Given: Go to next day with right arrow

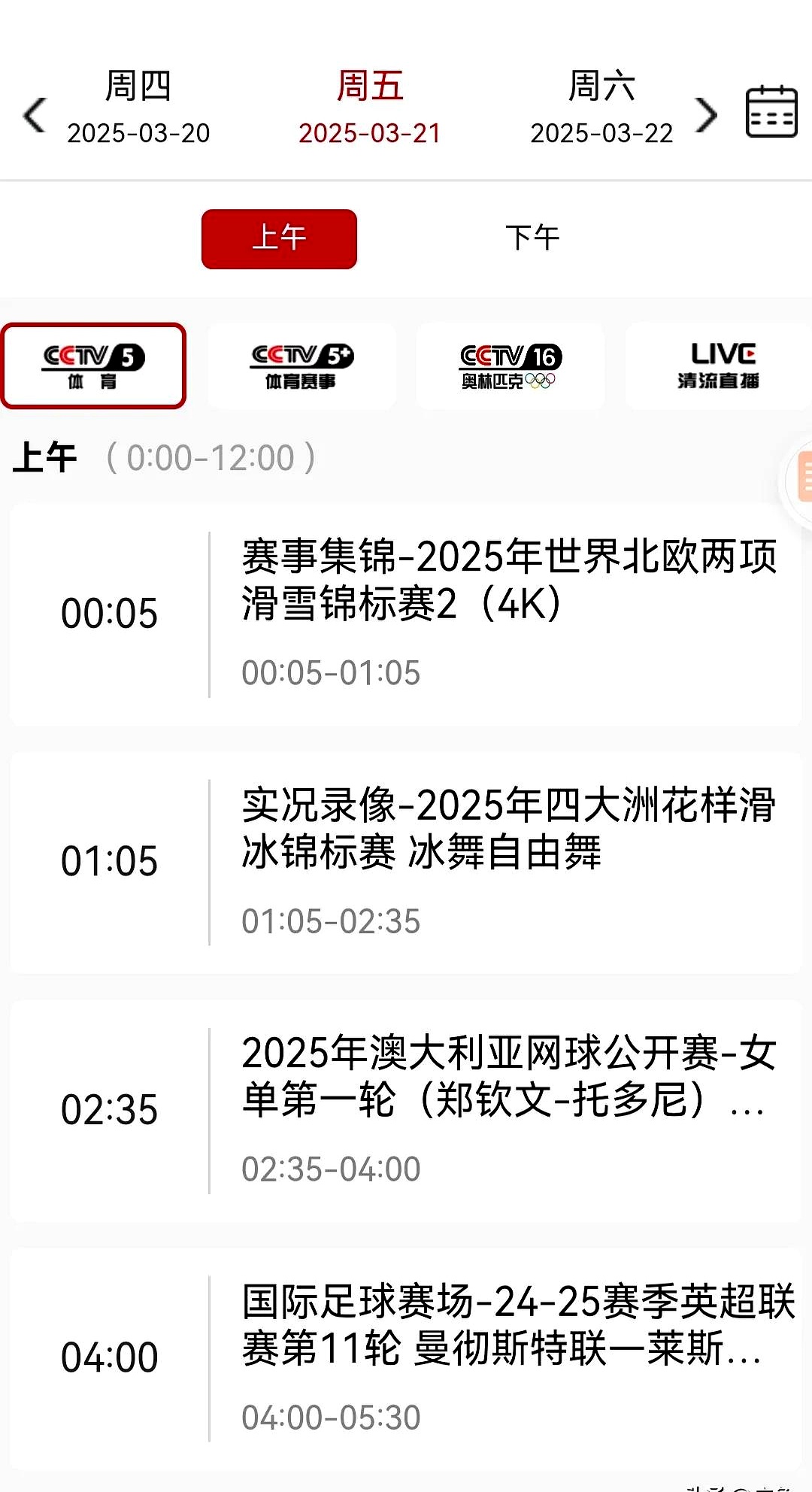Looking at the screenshot, I should pyautogui.click(x=705, y=113).
